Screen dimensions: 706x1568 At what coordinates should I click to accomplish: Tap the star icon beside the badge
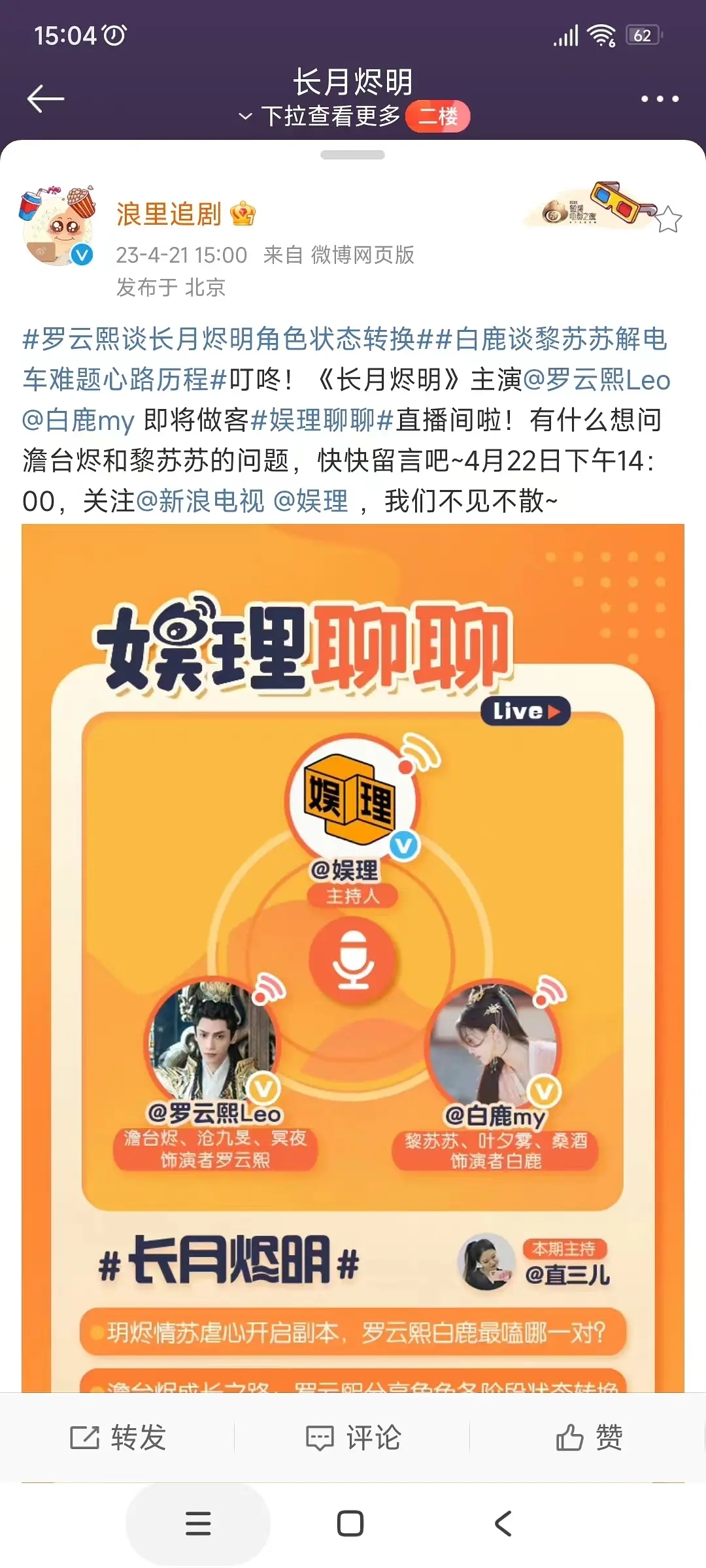pyautogui.click(x=668, y=220)
